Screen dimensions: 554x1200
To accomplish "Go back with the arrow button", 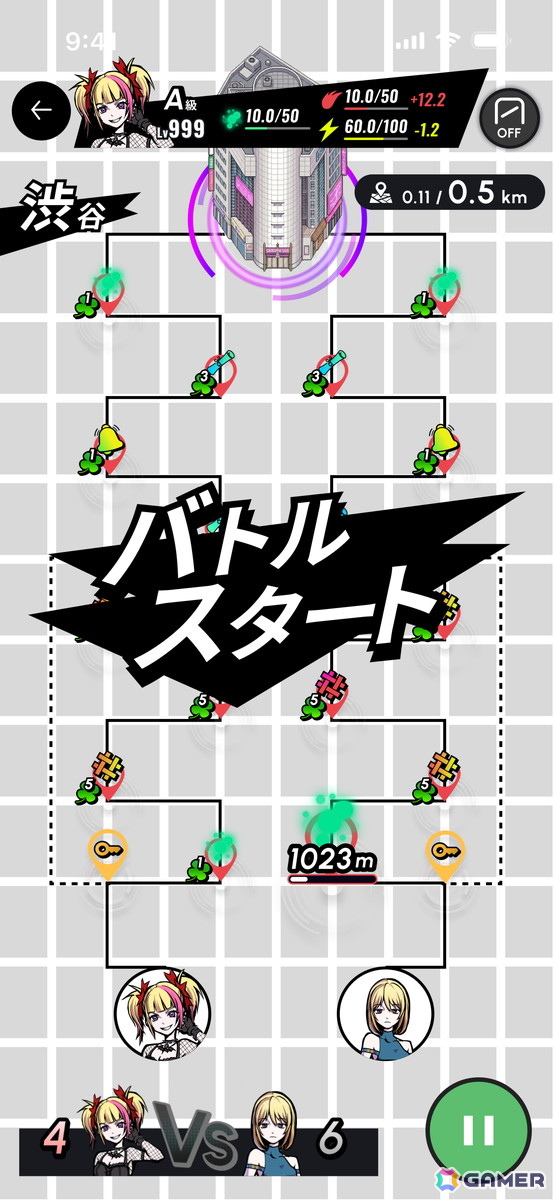I will click(x=41, y=111).
